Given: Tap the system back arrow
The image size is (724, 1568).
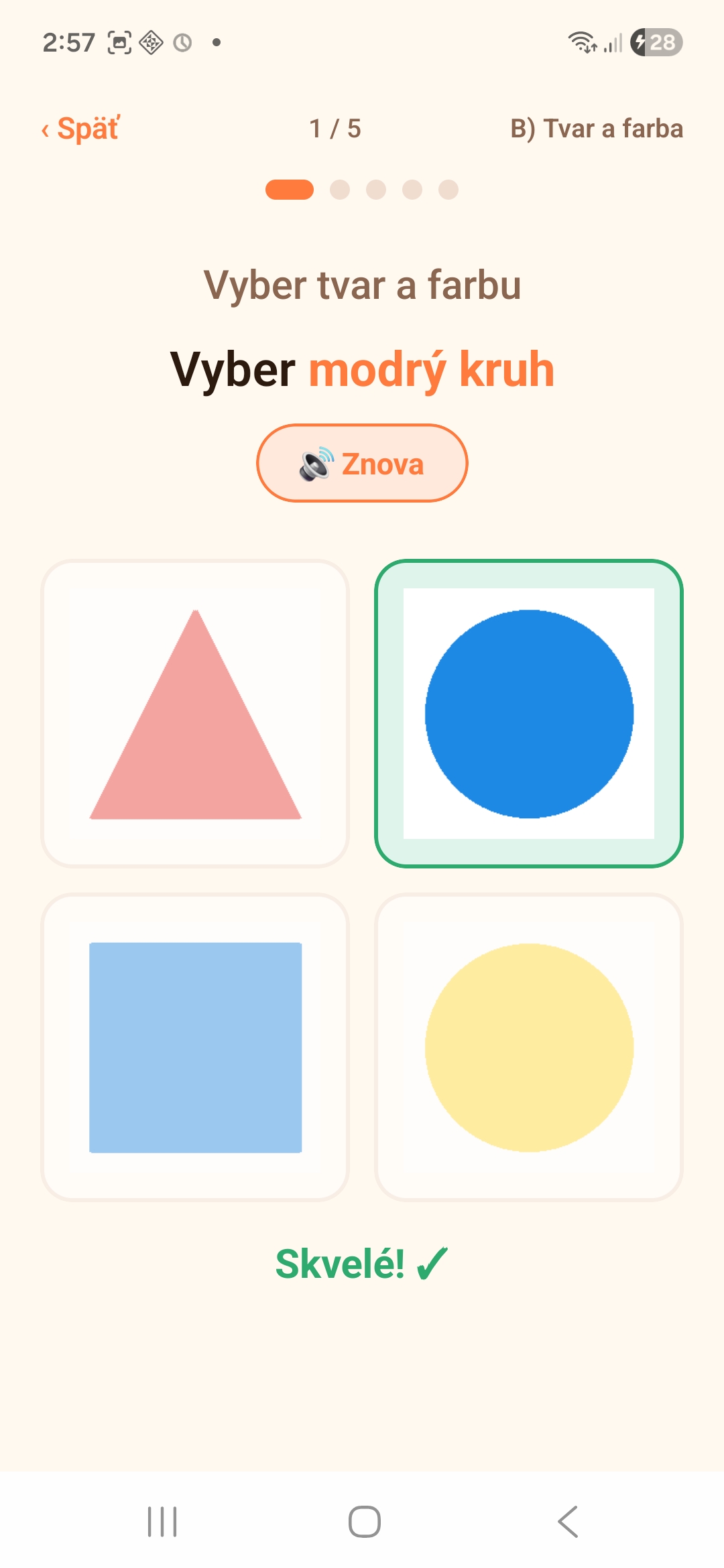Looking at the screenshot, I should click(568, 1521).
